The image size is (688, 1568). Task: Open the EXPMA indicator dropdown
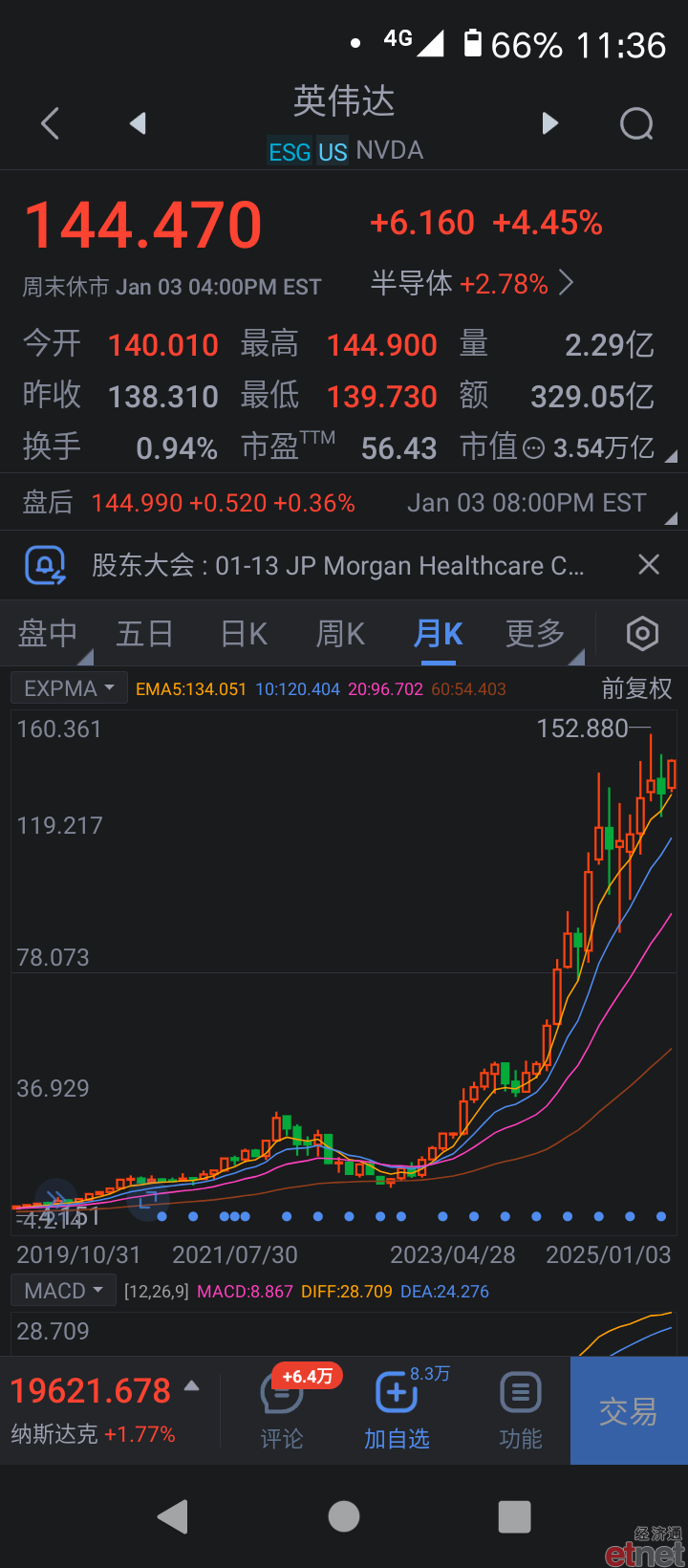69,688
